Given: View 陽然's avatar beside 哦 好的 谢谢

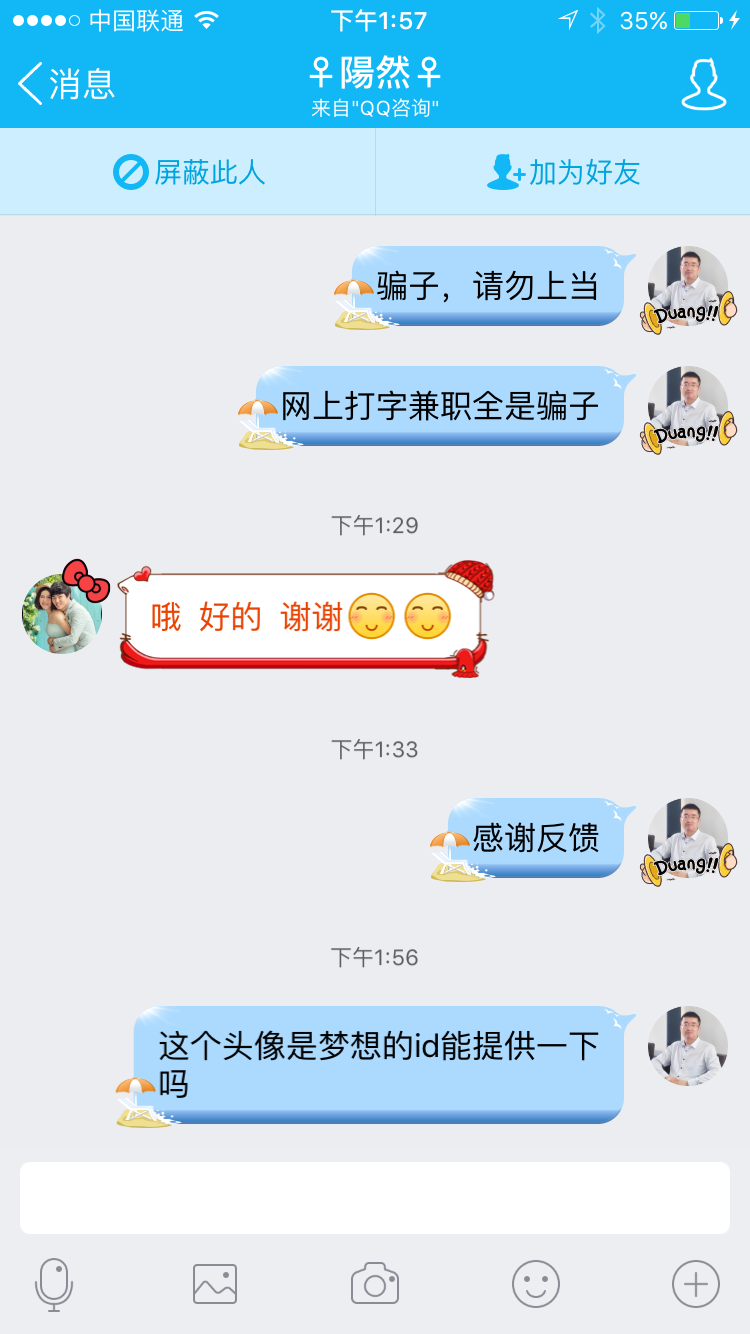Looking at the screenshot, I should (62, 614).
